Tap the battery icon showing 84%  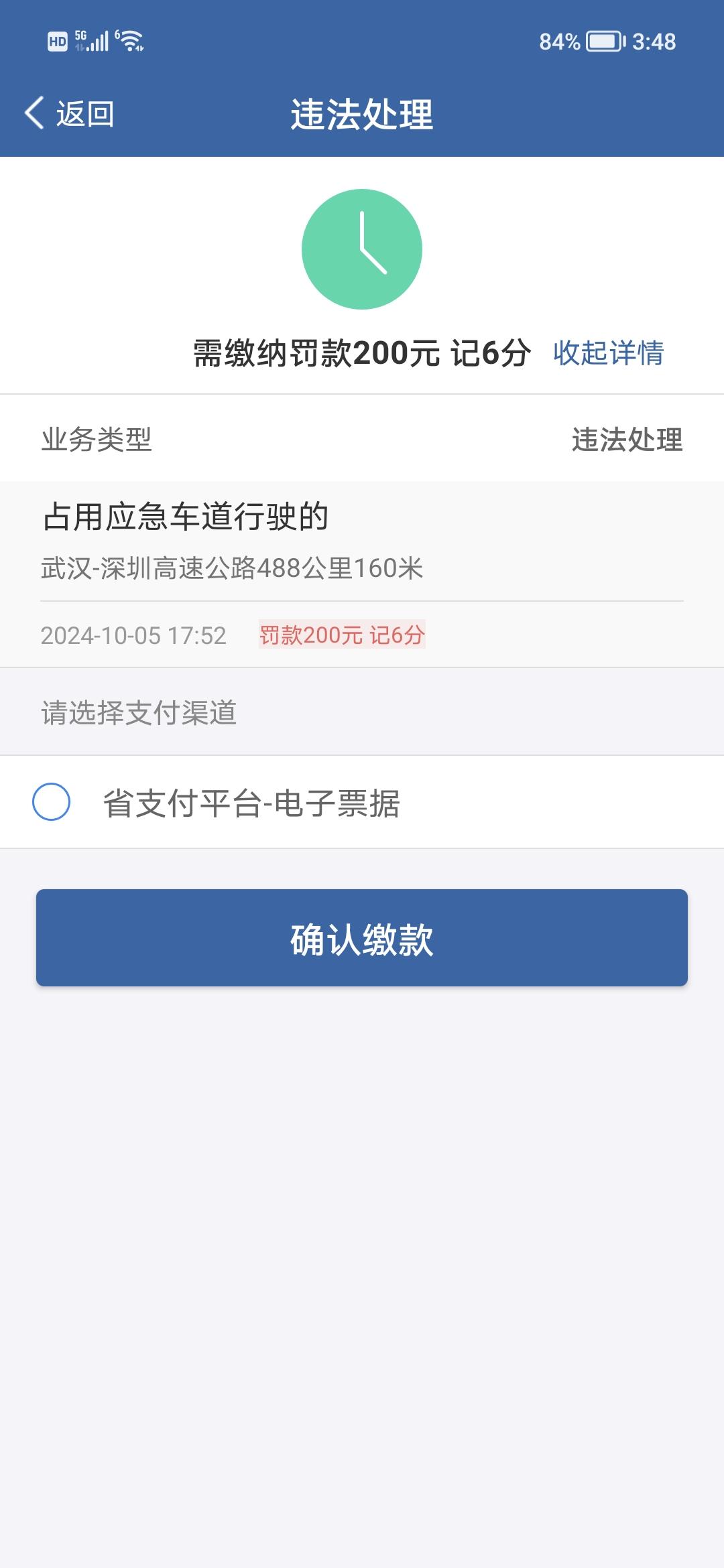pyautogui.click(x=602, y=42)
